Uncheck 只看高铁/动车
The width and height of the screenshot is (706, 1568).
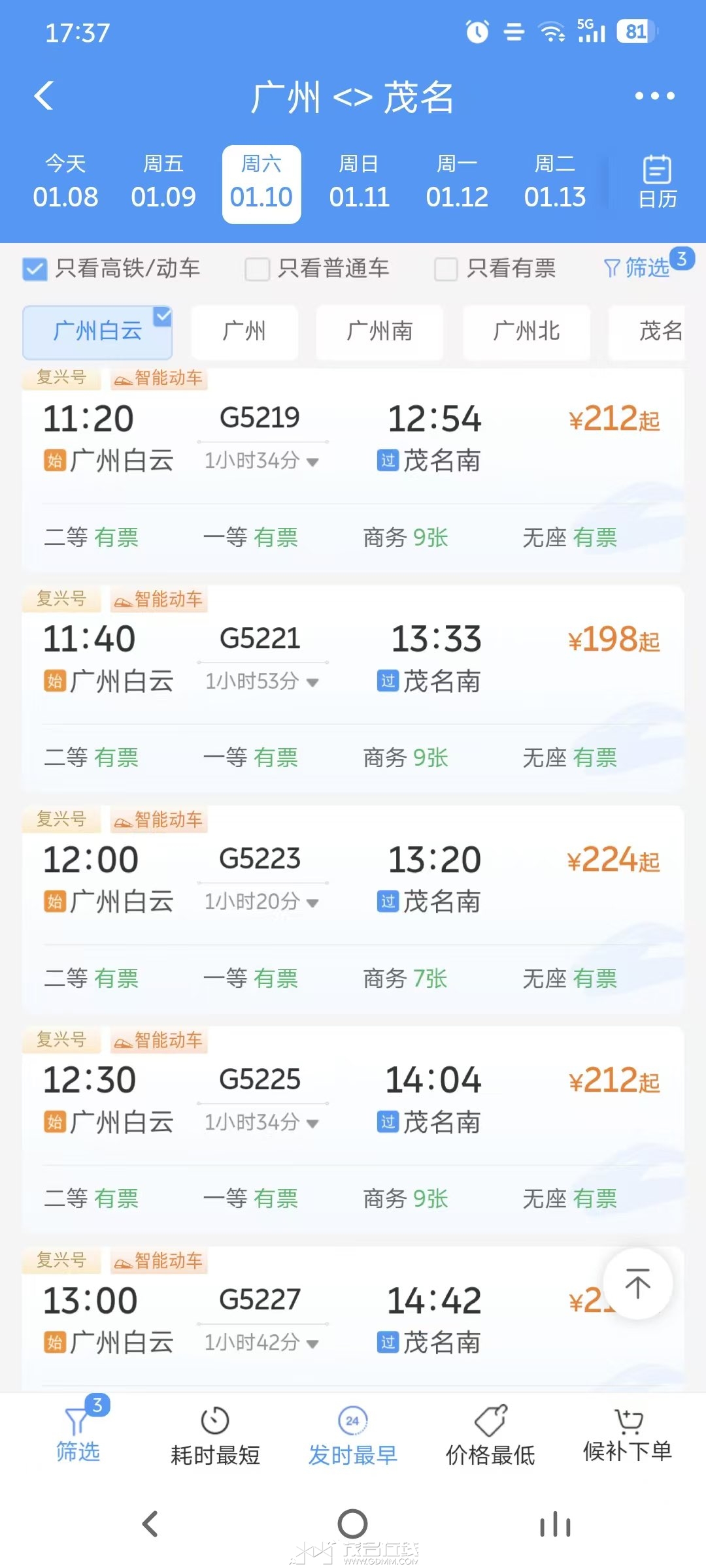pos(35,269)
